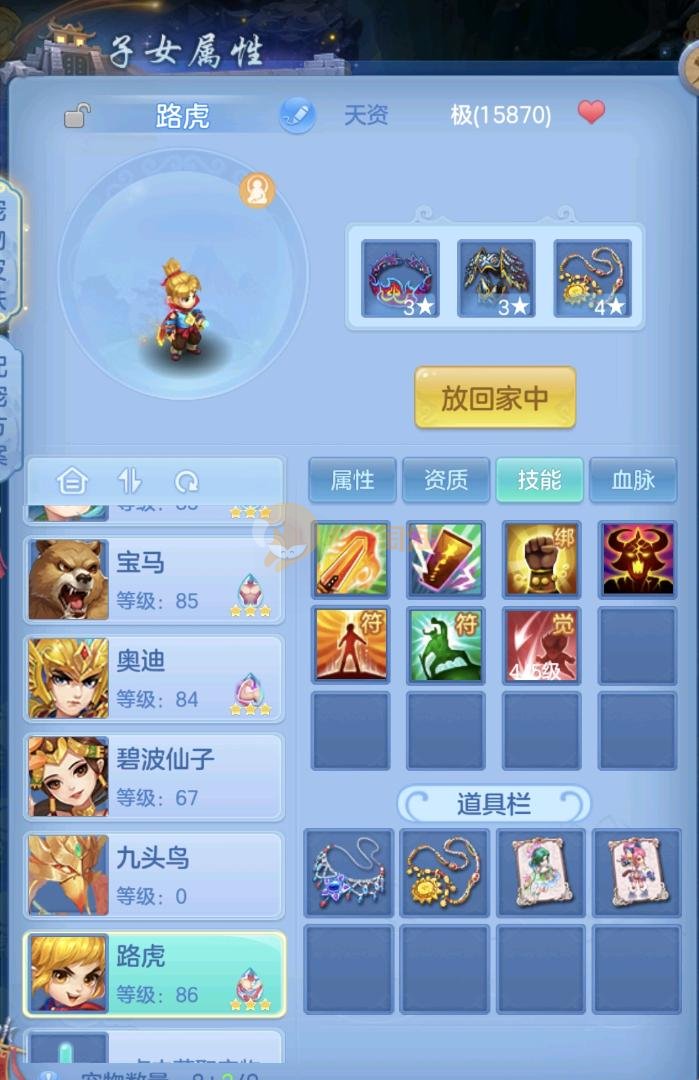The width and height of the screenshot is (699, 1080).
Task: Select the 技能 tab
Action: click(x=539, y=480)
